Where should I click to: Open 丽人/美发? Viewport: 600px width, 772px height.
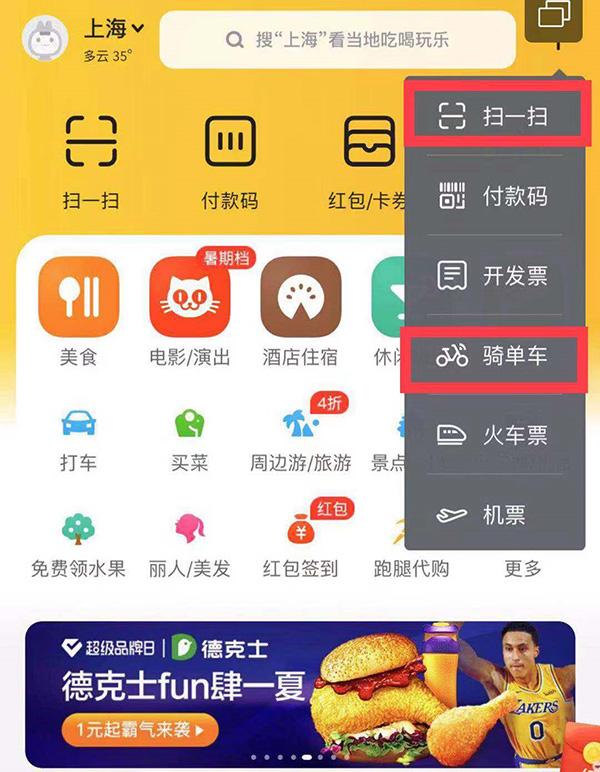189,542
